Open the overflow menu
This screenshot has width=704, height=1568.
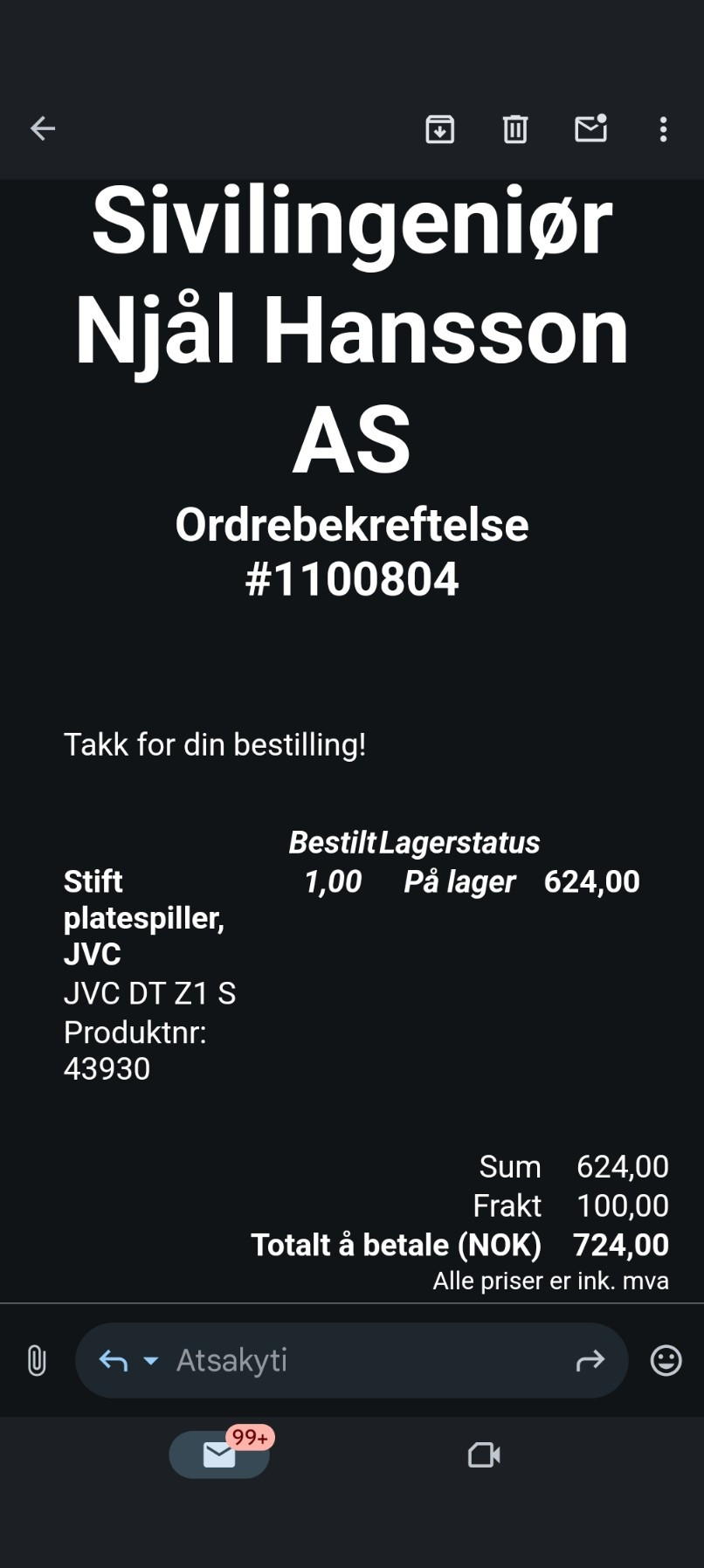click(664, 128)
